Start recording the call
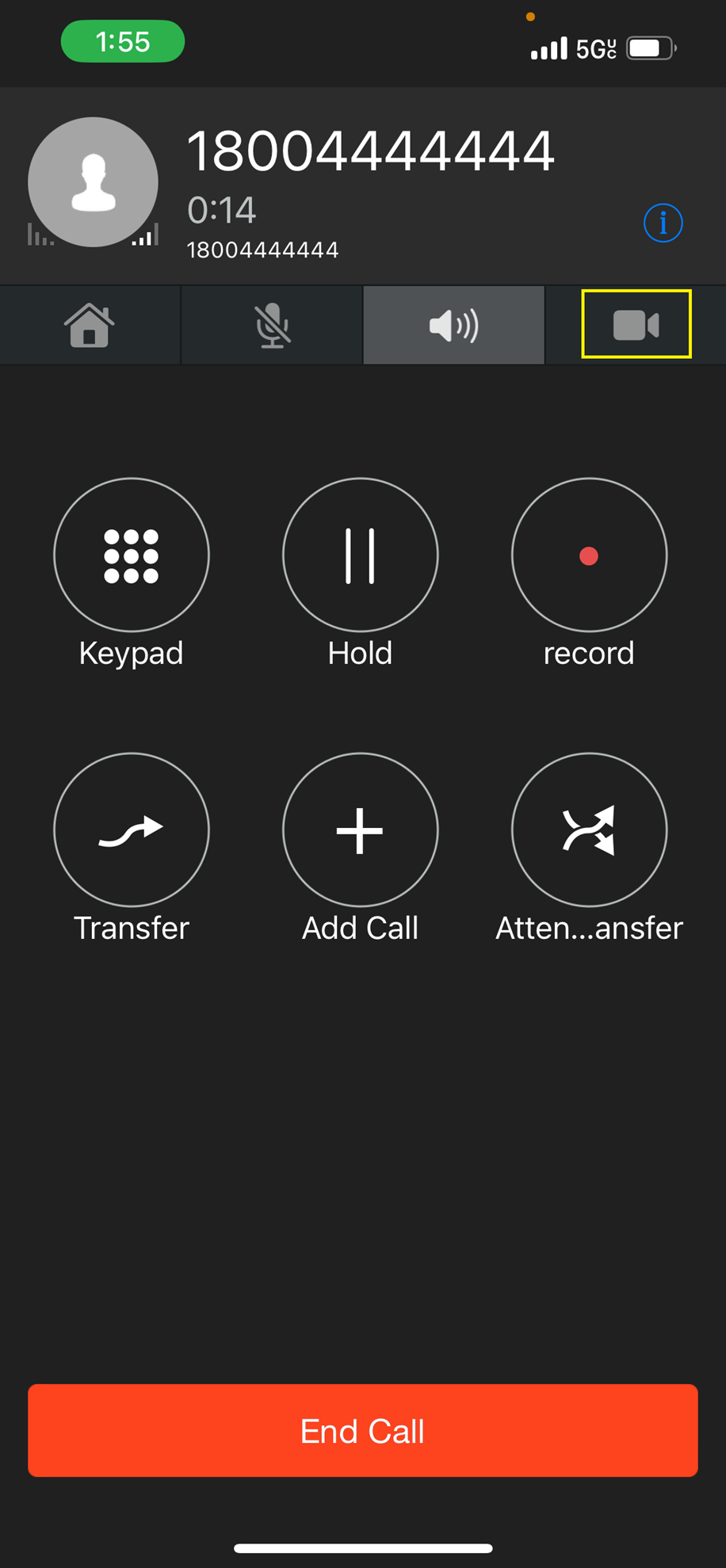This screenshot has width=726, height=1568. point(589,555)
